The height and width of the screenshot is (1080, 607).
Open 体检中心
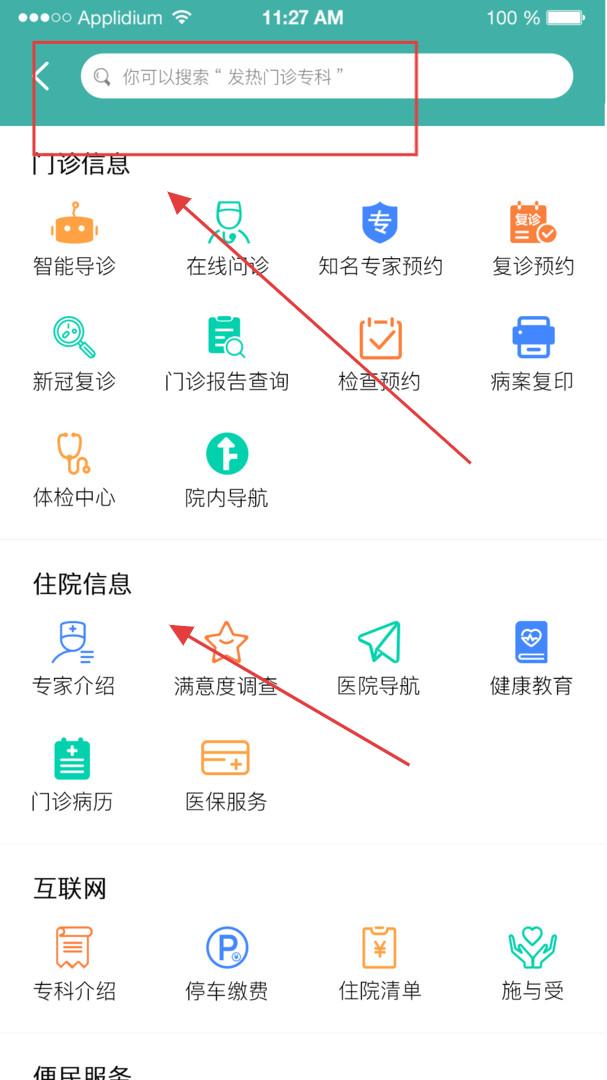click(x=74, y=469)
